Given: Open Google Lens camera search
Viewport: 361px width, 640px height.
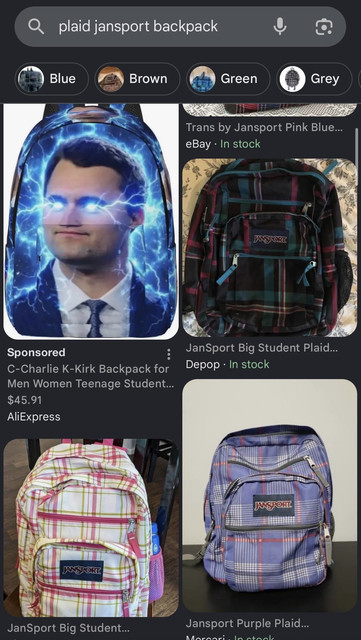Looking at the screenshot, I should coord(324,27).
